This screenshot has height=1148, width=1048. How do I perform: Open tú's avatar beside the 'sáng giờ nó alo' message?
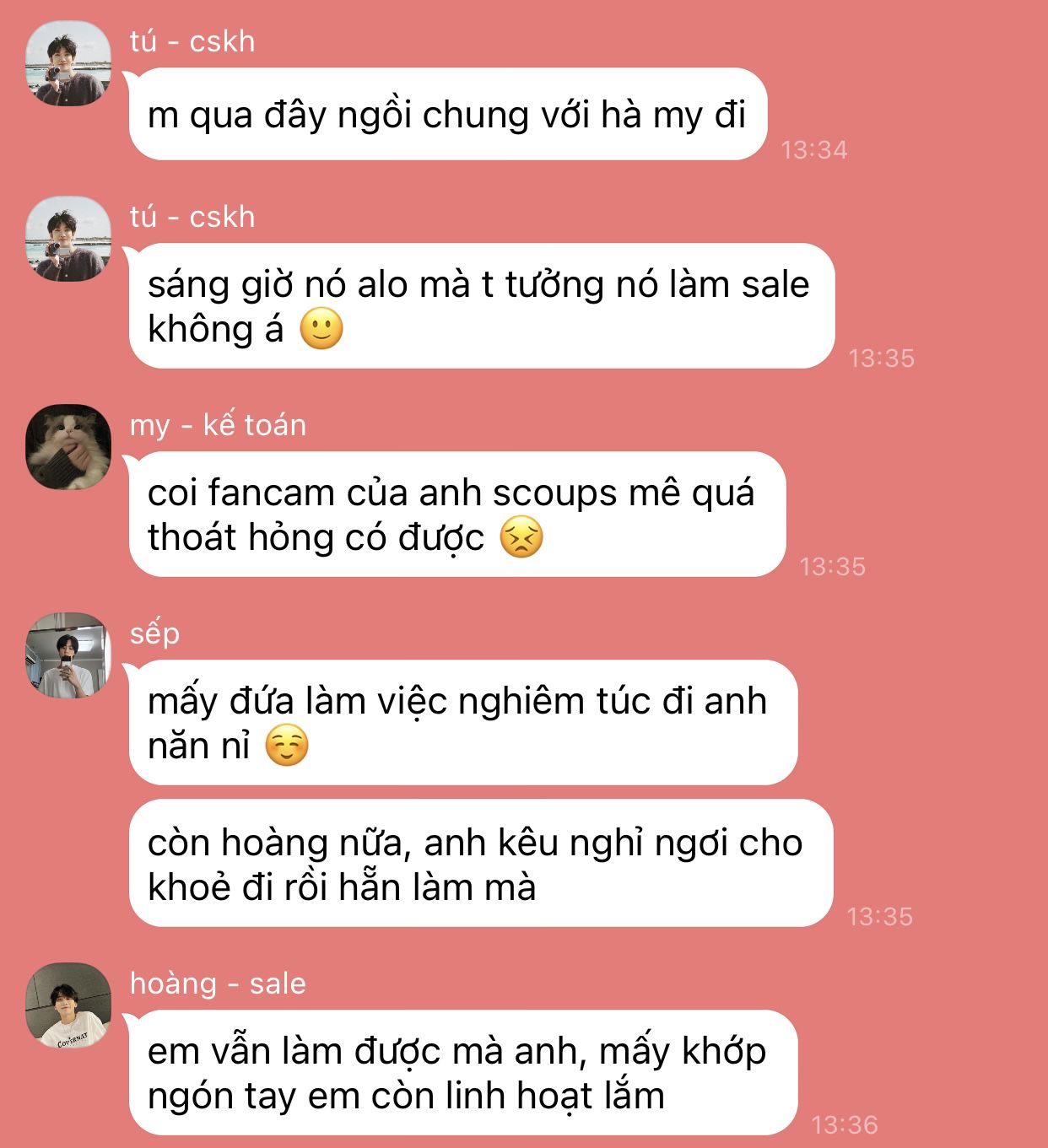tap(68, 239)
